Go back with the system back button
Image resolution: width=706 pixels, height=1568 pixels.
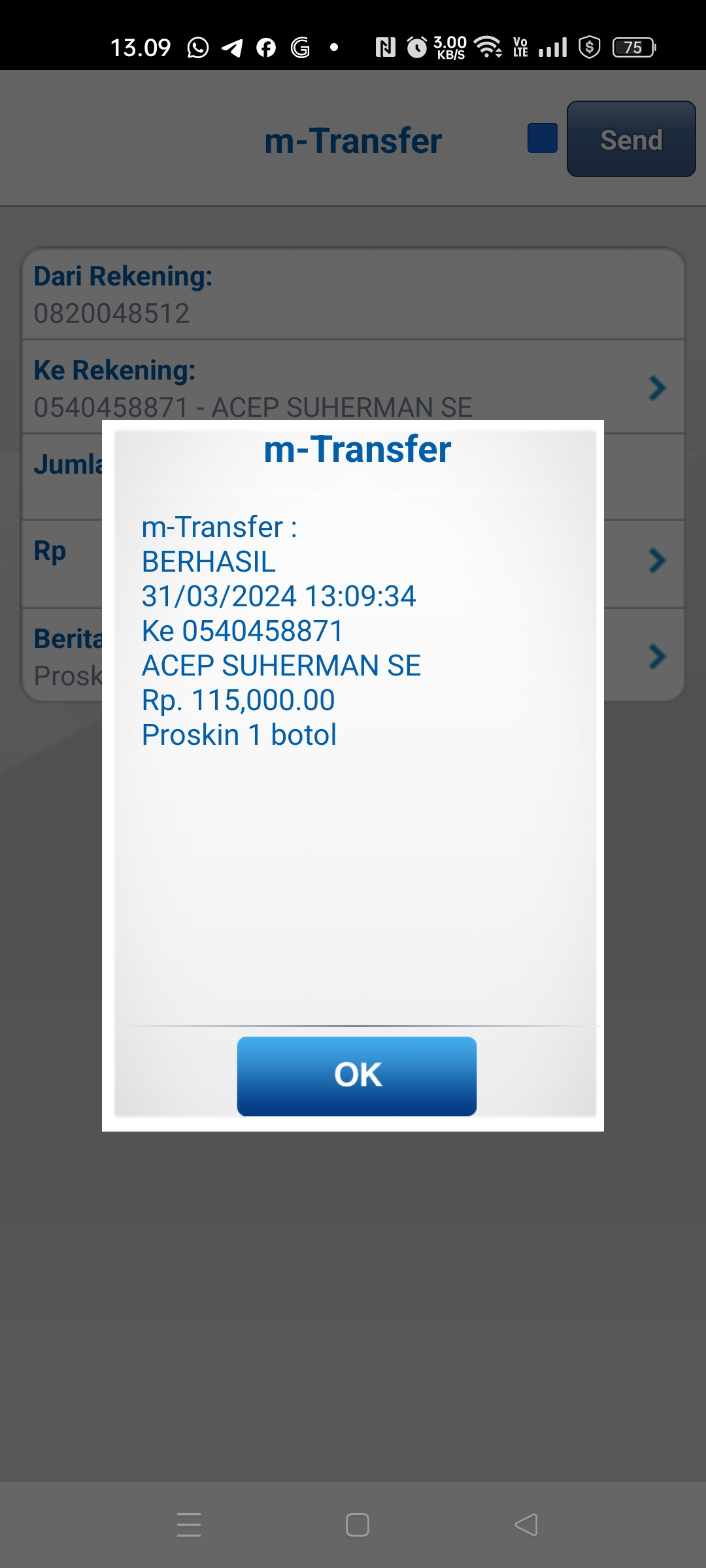coord(526,1525)
